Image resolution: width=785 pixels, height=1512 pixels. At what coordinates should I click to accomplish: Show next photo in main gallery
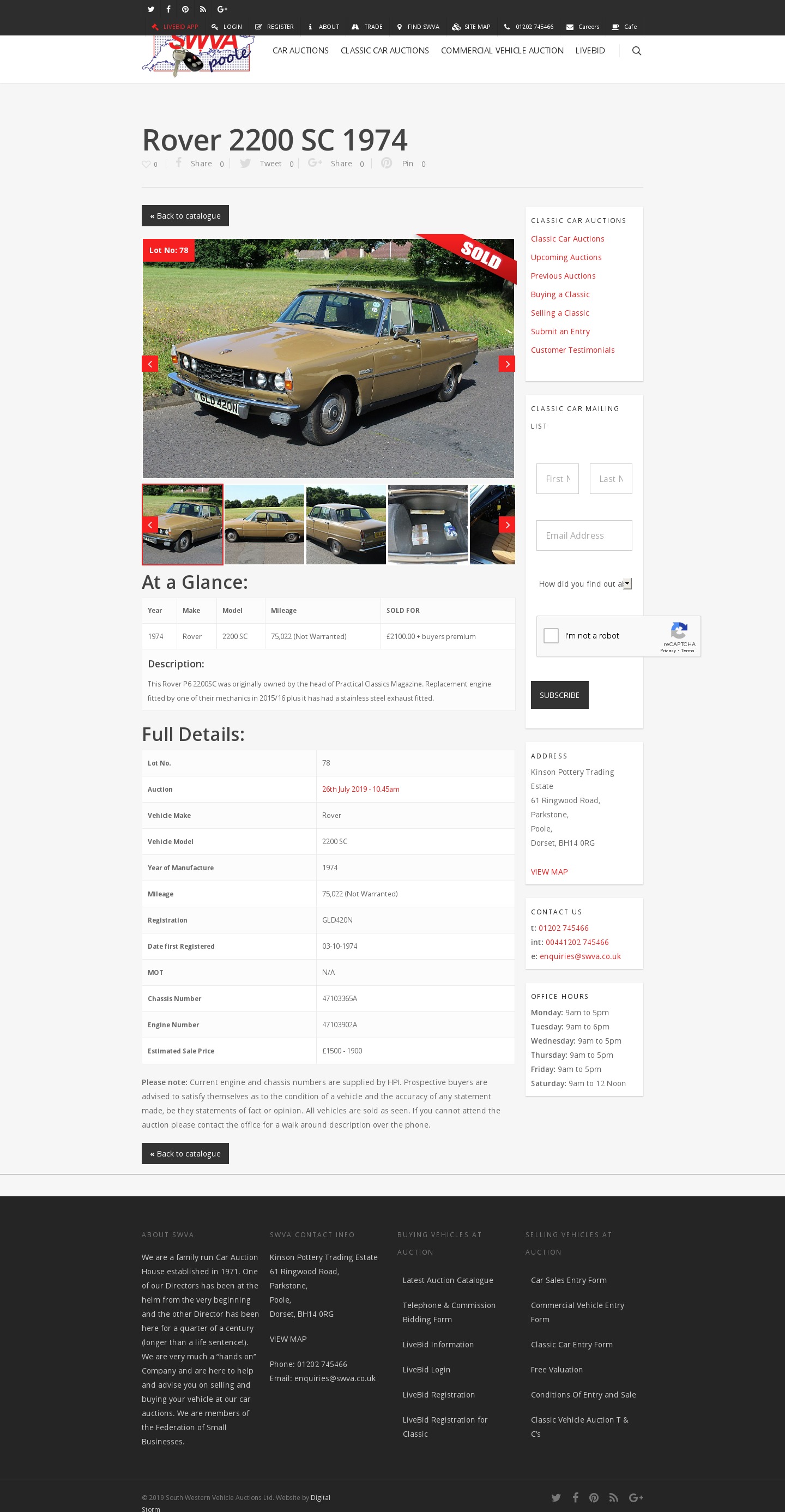point(506,364)
